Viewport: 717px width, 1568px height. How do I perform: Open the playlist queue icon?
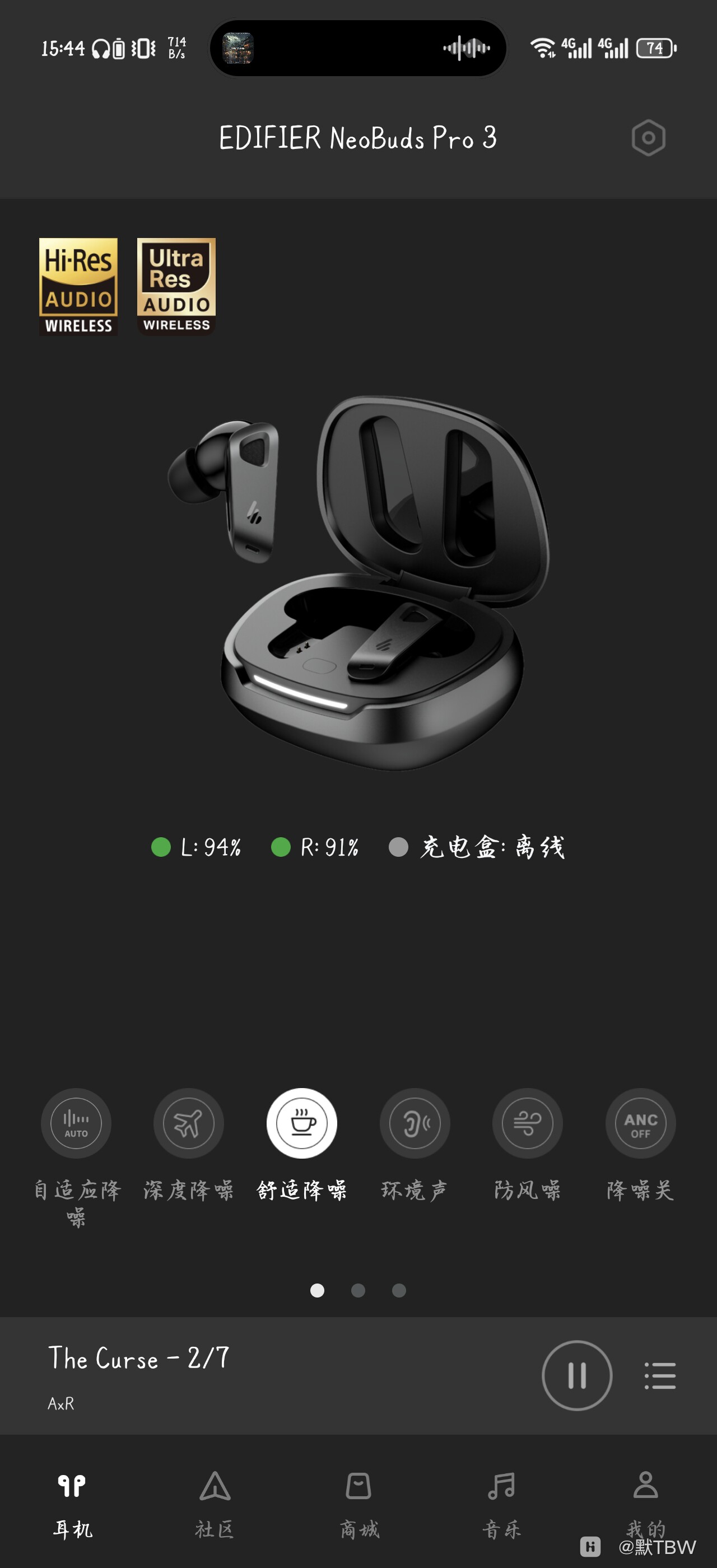tap(660, 1376)
